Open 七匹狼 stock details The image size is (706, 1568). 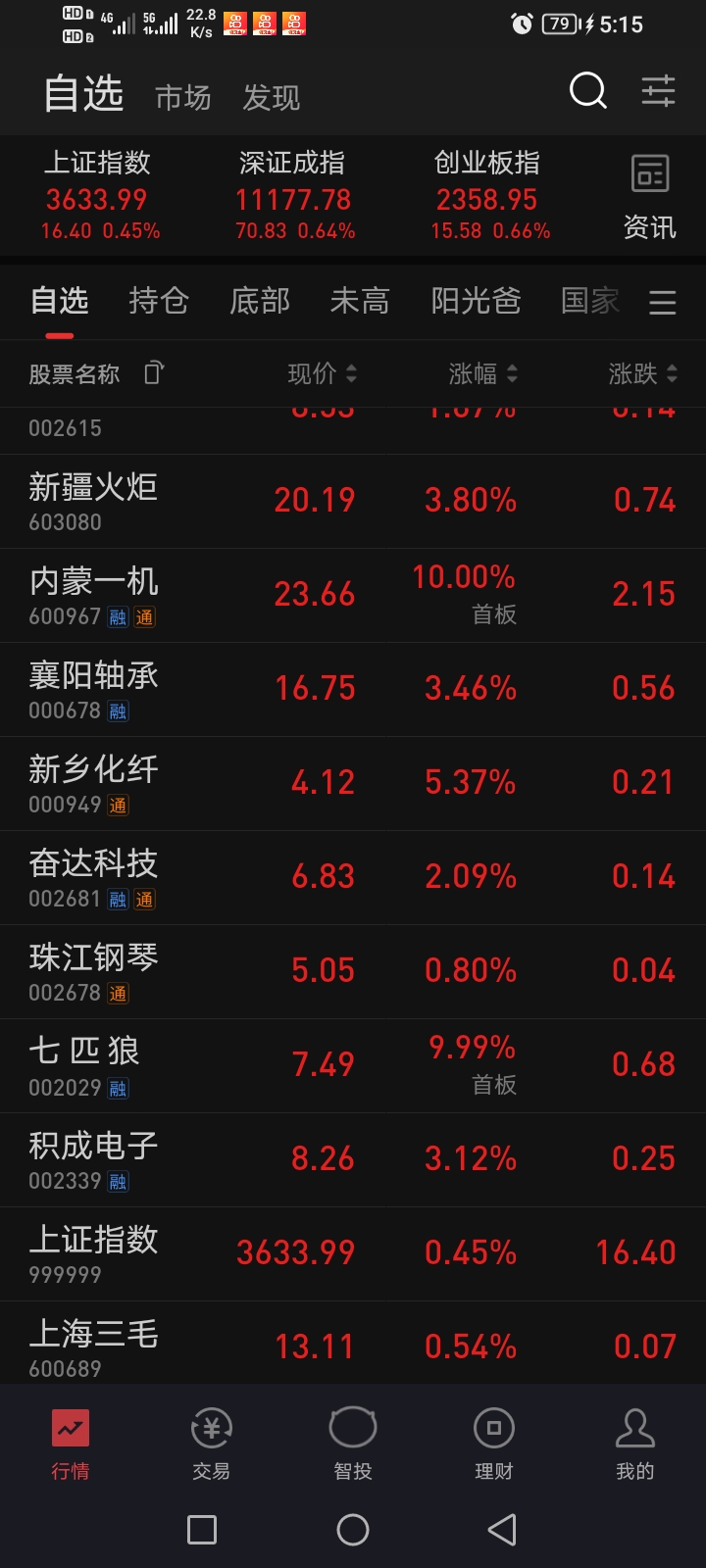point(353,1065)
